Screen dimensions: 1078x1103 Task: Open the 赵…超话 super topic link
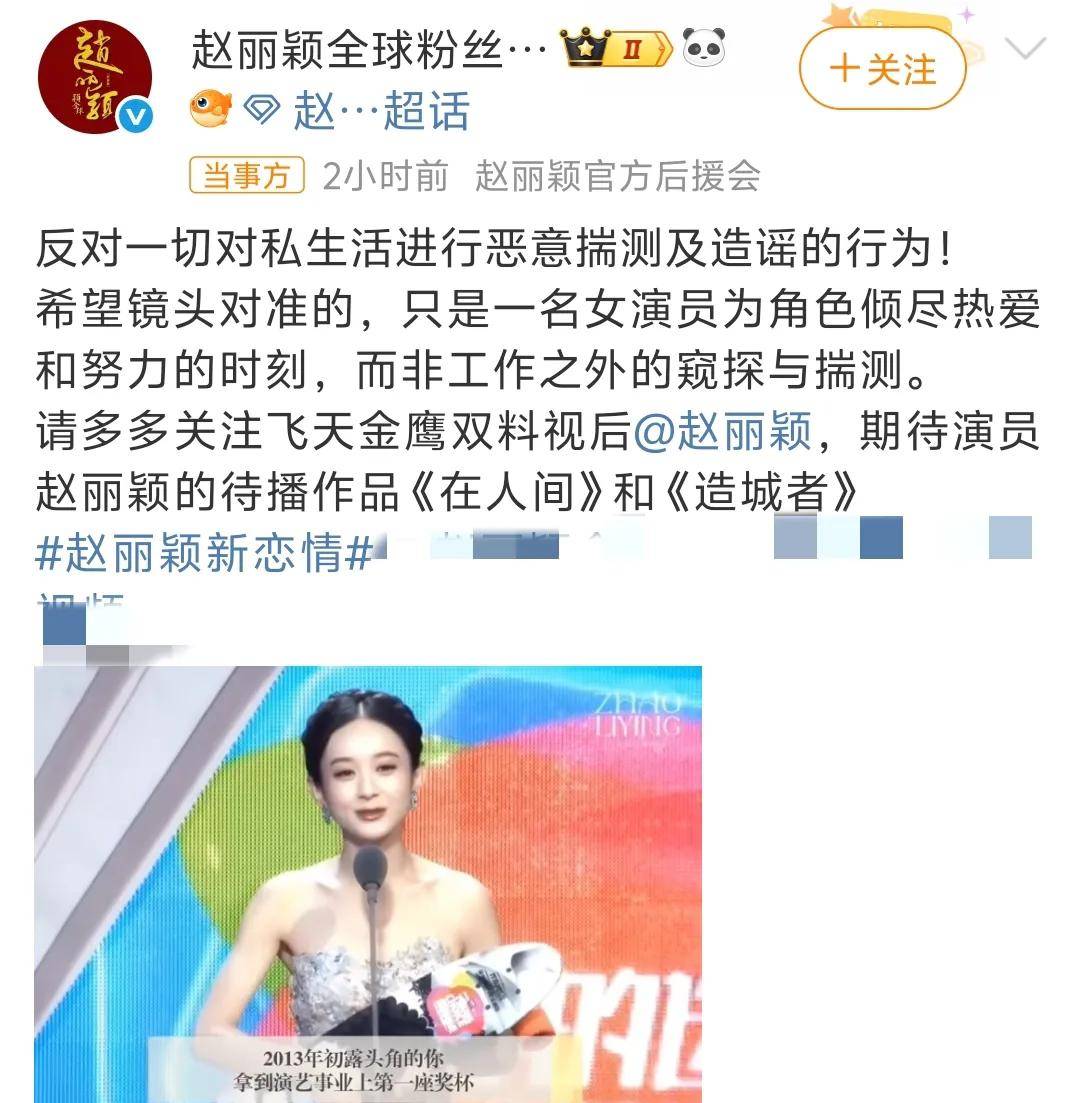(x=381, y=110)
